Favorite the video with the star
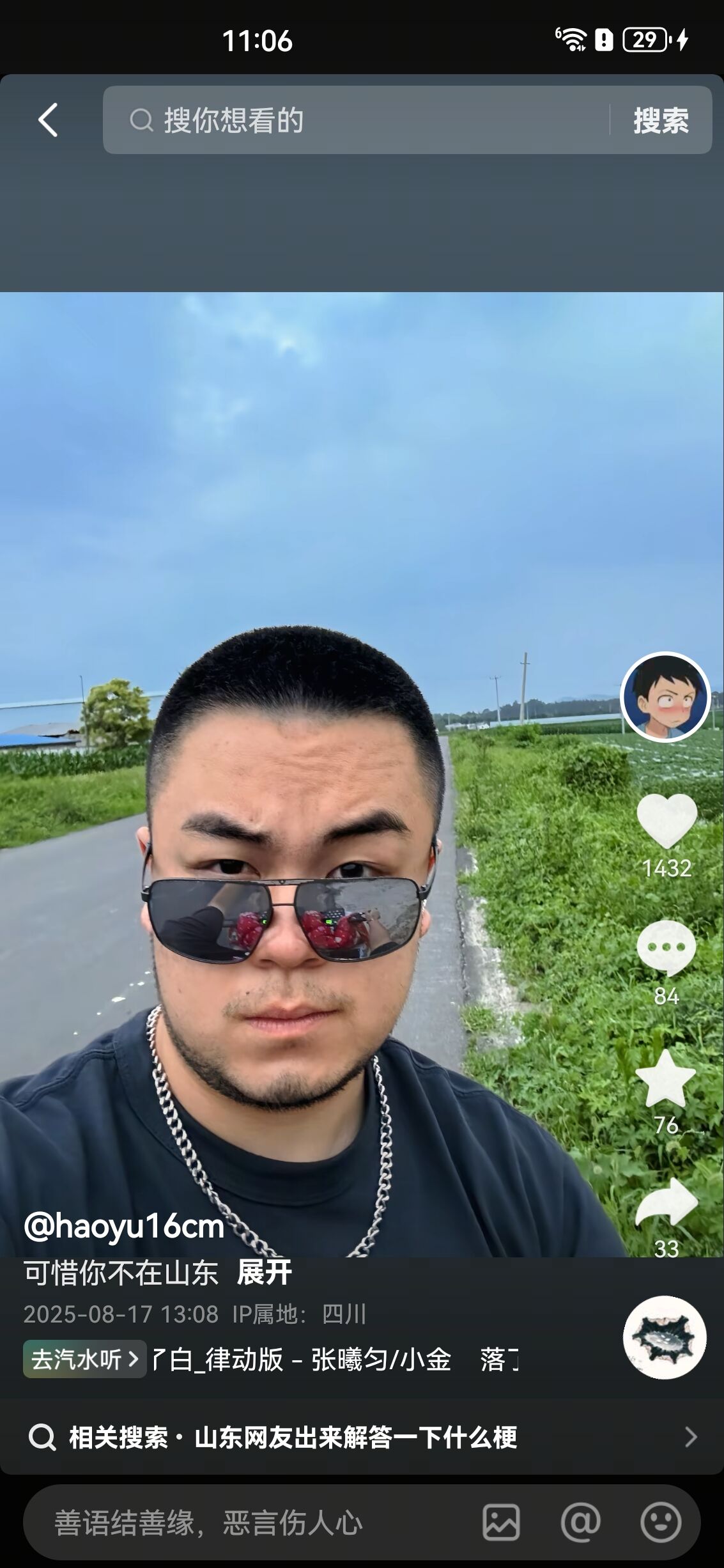This screenshot has height=1568, width=724. (x=666, y=1079)
